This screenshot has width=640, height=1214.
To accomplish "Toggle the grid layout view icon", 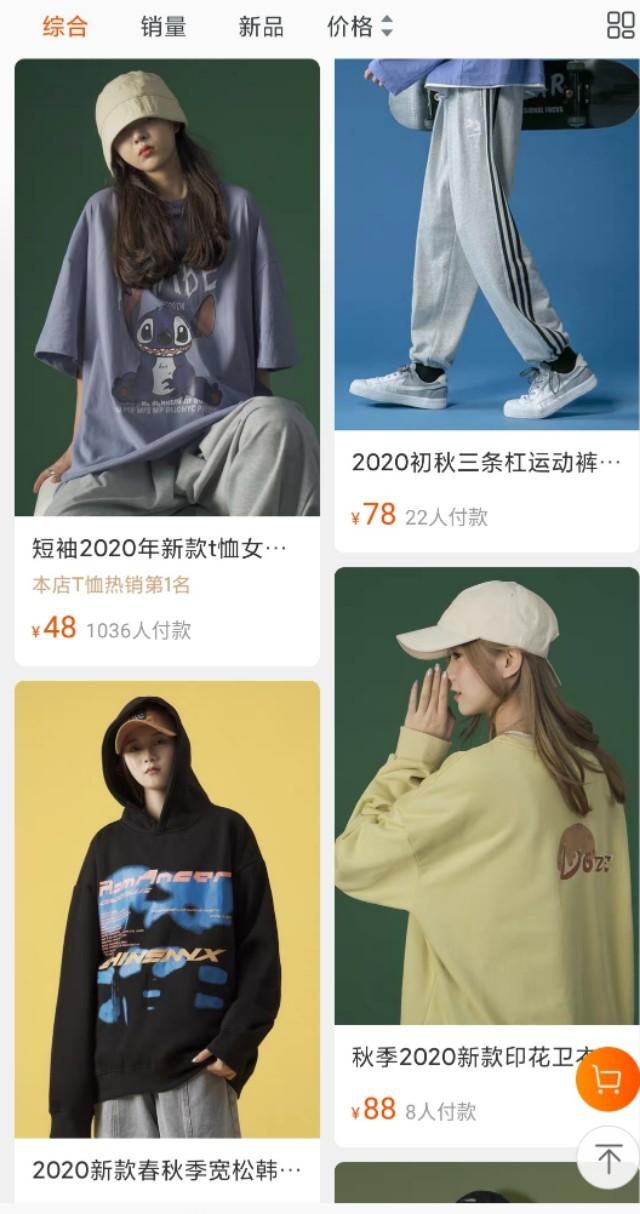I will tap(620, 26).
